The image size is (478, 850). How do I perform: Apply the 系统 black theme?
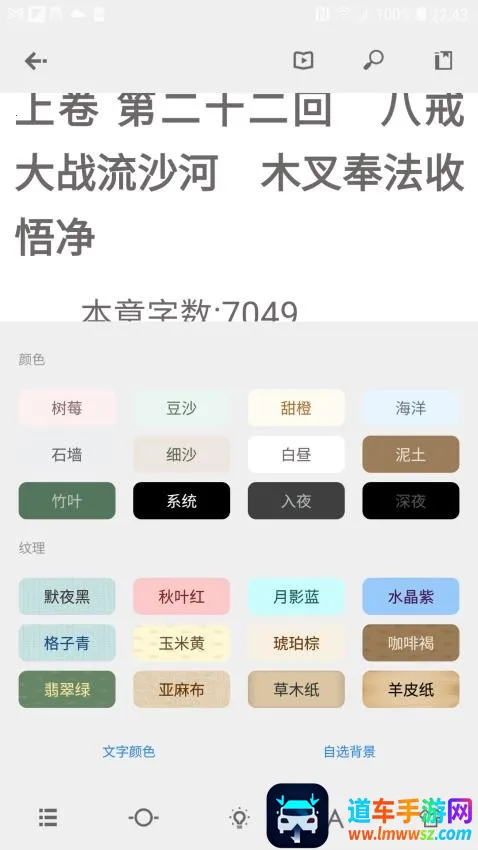click(x=182, y=501)
